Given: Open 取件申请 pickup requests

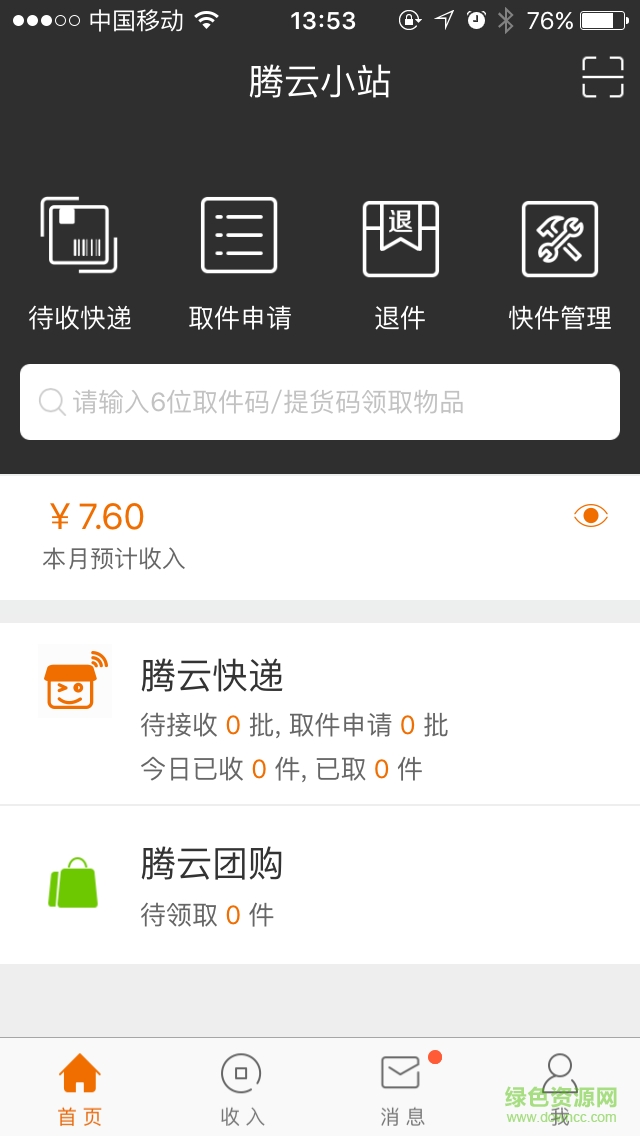Looking at the screenshot, I should (240, 262).
